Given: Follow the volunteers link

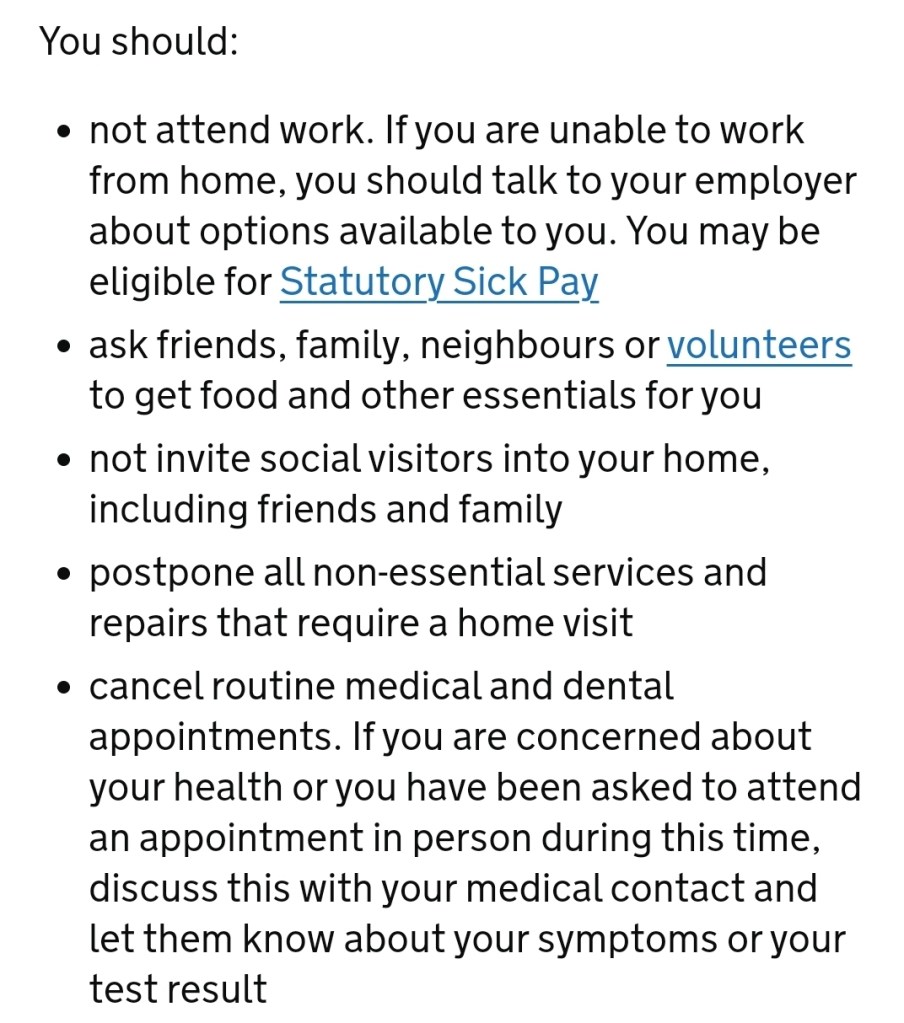Looking at the screenshot, I should pos(758,346).
